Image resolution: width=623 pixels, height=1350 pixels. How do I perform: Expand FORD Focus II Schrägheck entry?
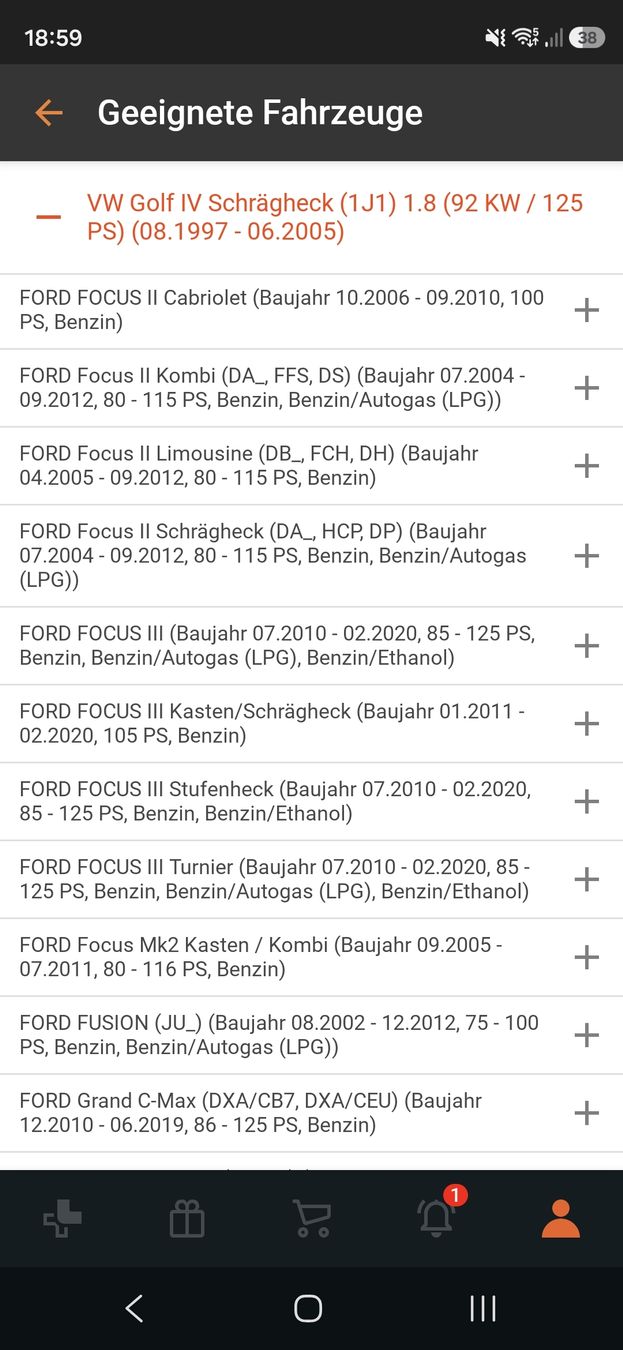[x=587, y=556]
